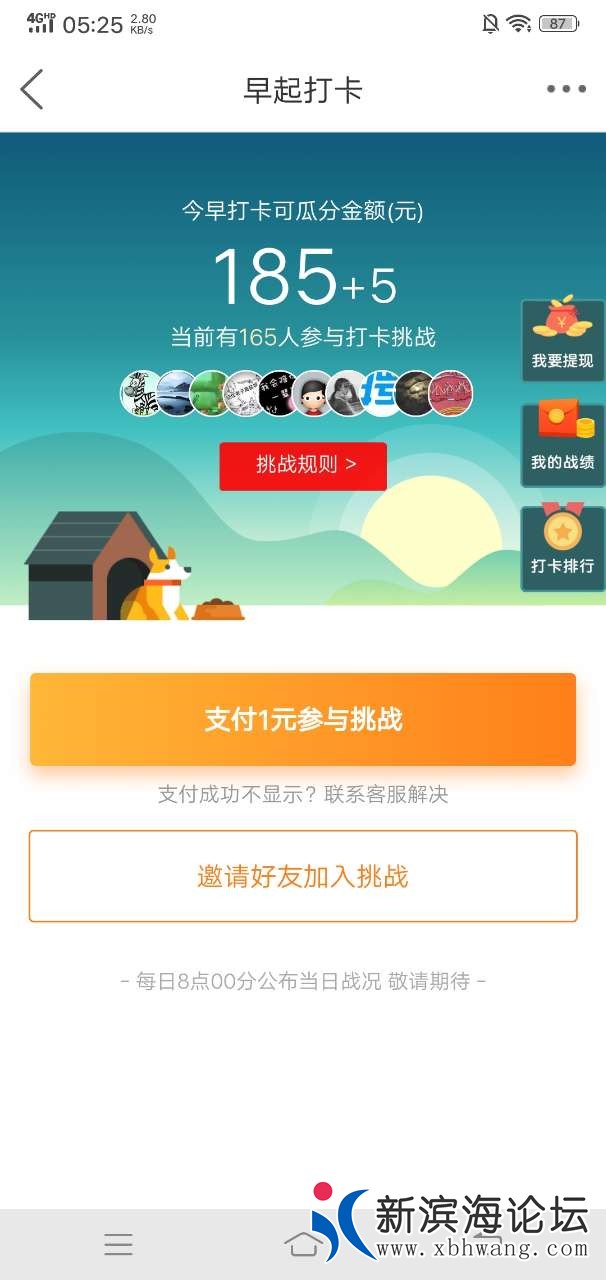Open 打卡排行 ranking list
Screen dimensions: 606x1280
pyautogui.click(x=562, y=548)
